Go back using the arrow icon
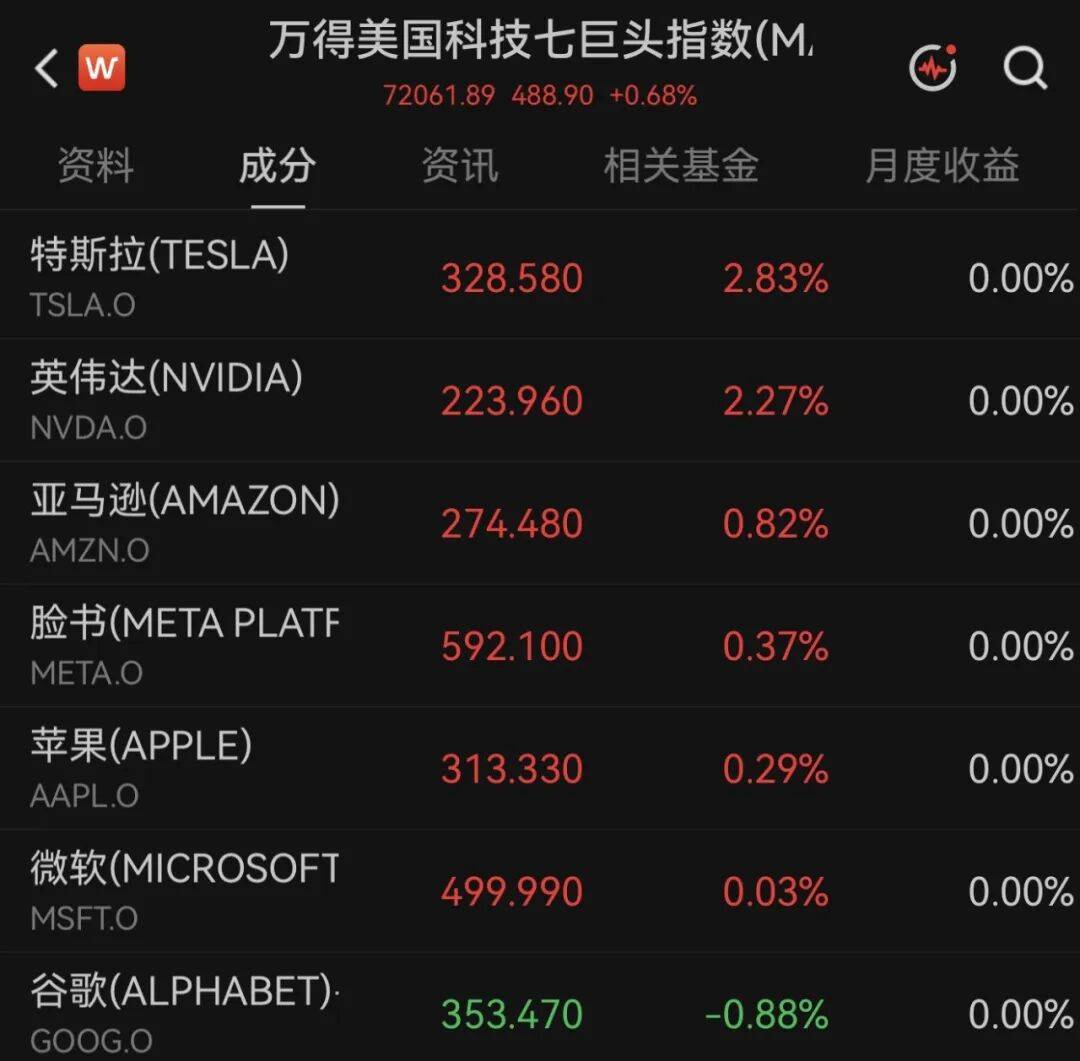 [x=46, y=68]
